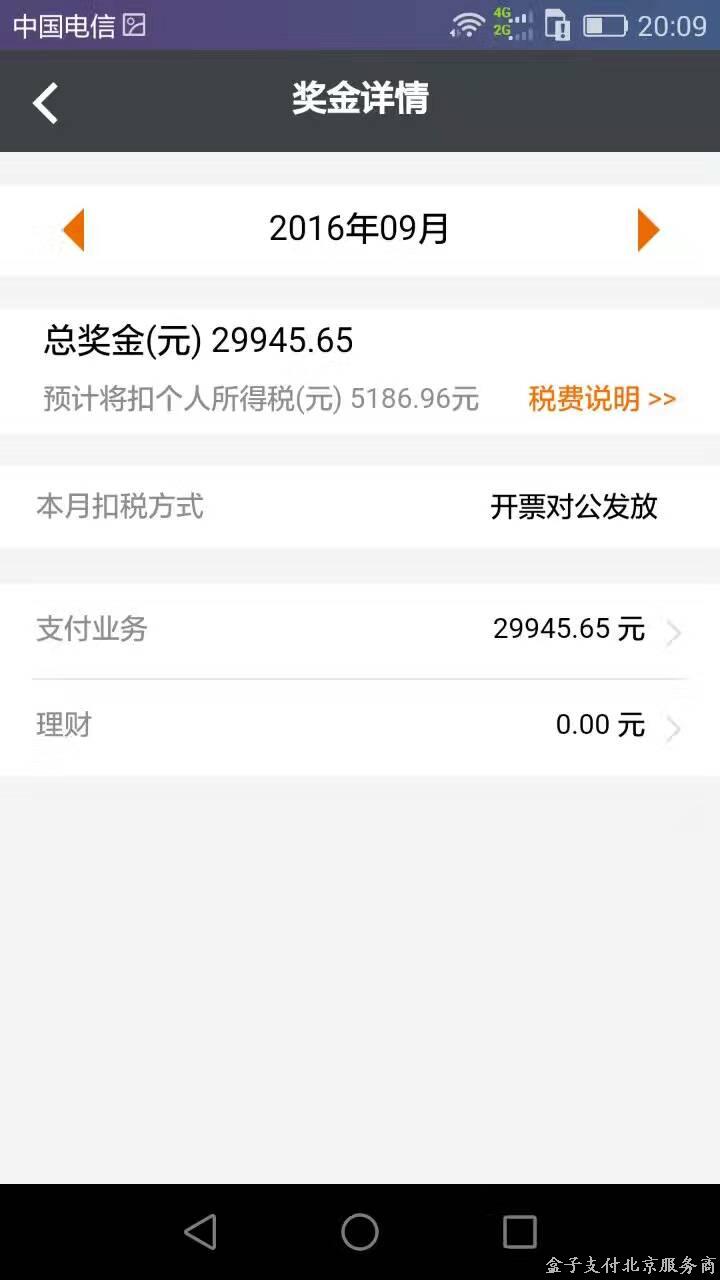The width and height of the screenshot is (720, 1280).
Task: Open the 支付业务 bonus details
Action: pyautogui.click(x=360, y=630)
